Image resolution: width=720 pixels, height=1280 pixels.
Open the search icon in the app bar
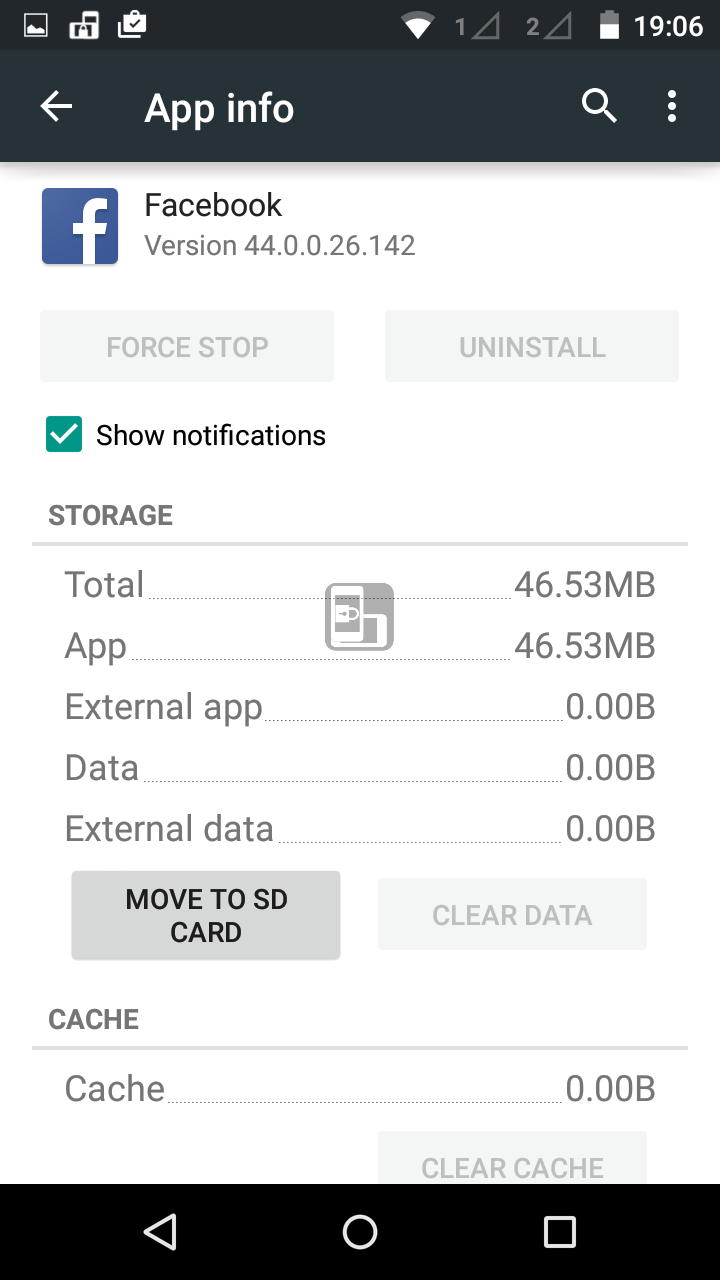(599, 106)
